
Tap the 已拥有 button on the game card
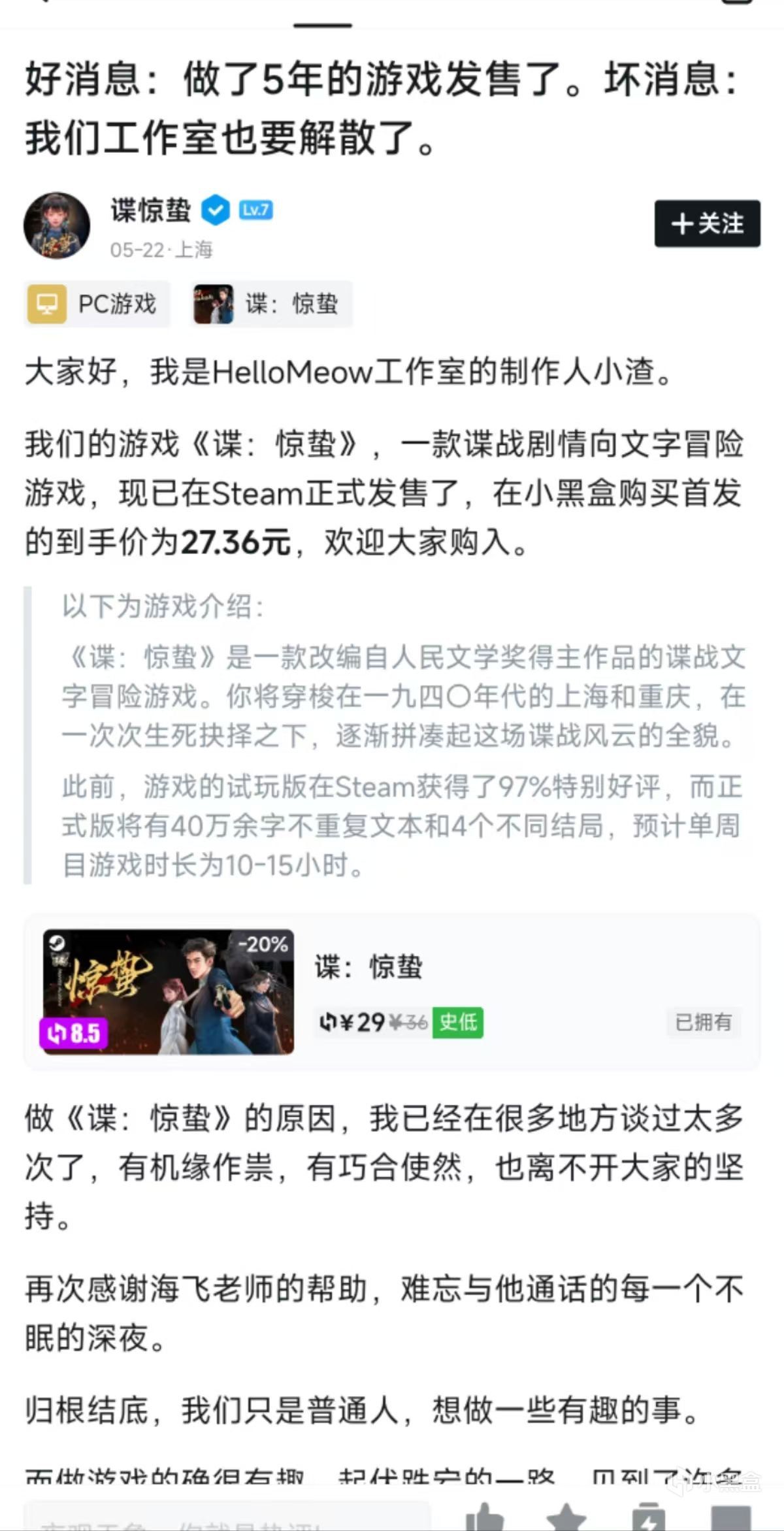(x=703, y=1021)
